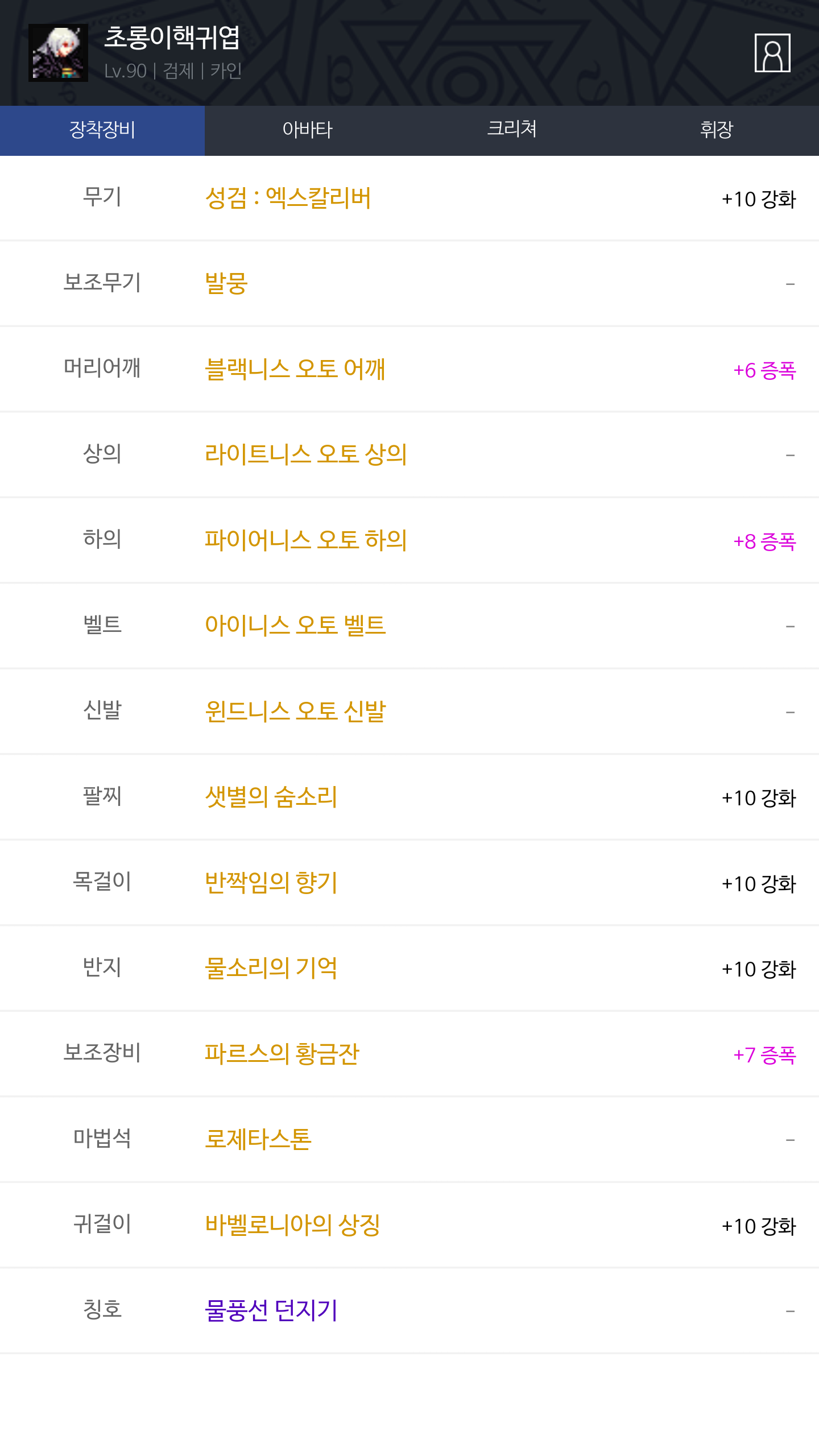Switch to the 아바타 tab
The width and height of the screenshot is (819, 1456).
point(307,130)
